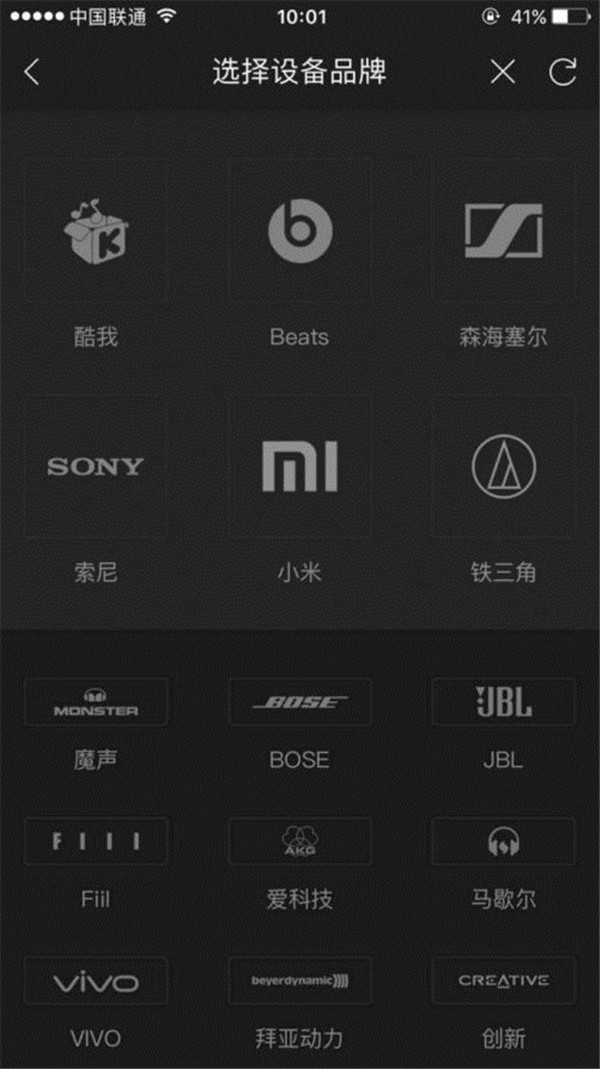The width and height of the screenshot is (600, 1069).
Task: Select the JBL brand tile
Action: click(x=503, y=703)
